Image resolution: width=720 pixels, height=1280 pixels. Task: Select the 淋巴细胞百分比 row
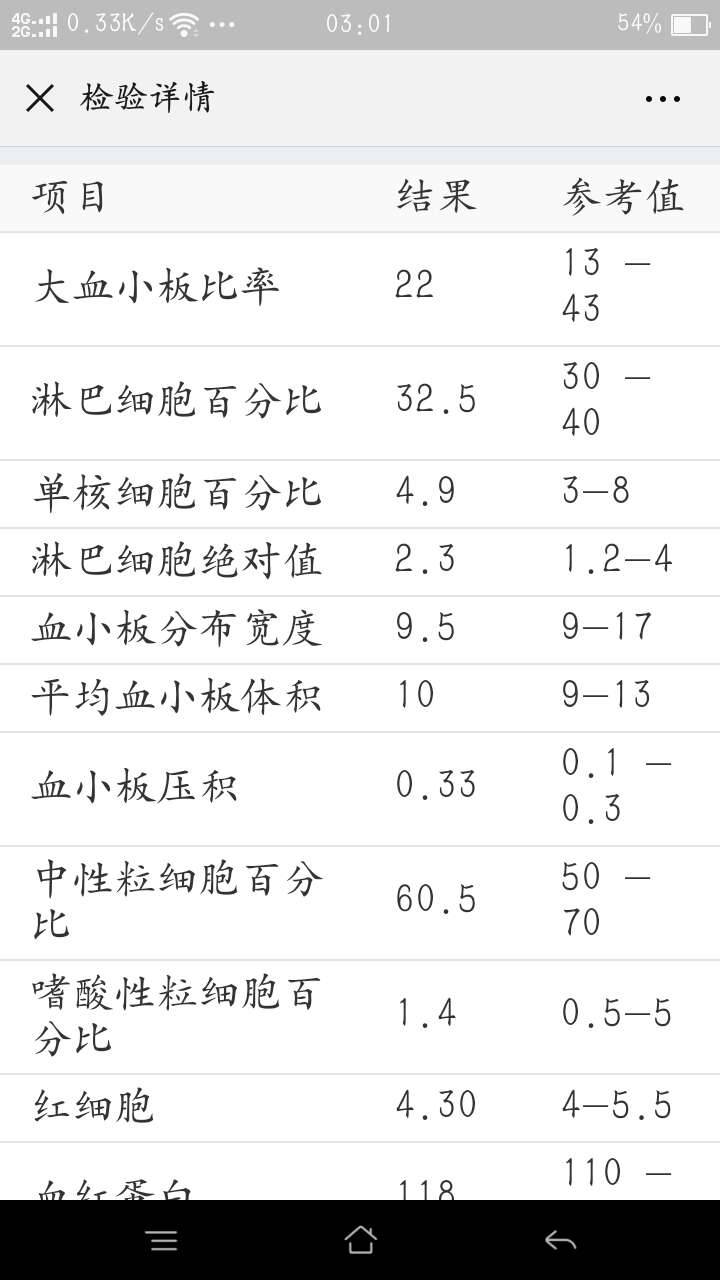(x=360, y=401)
